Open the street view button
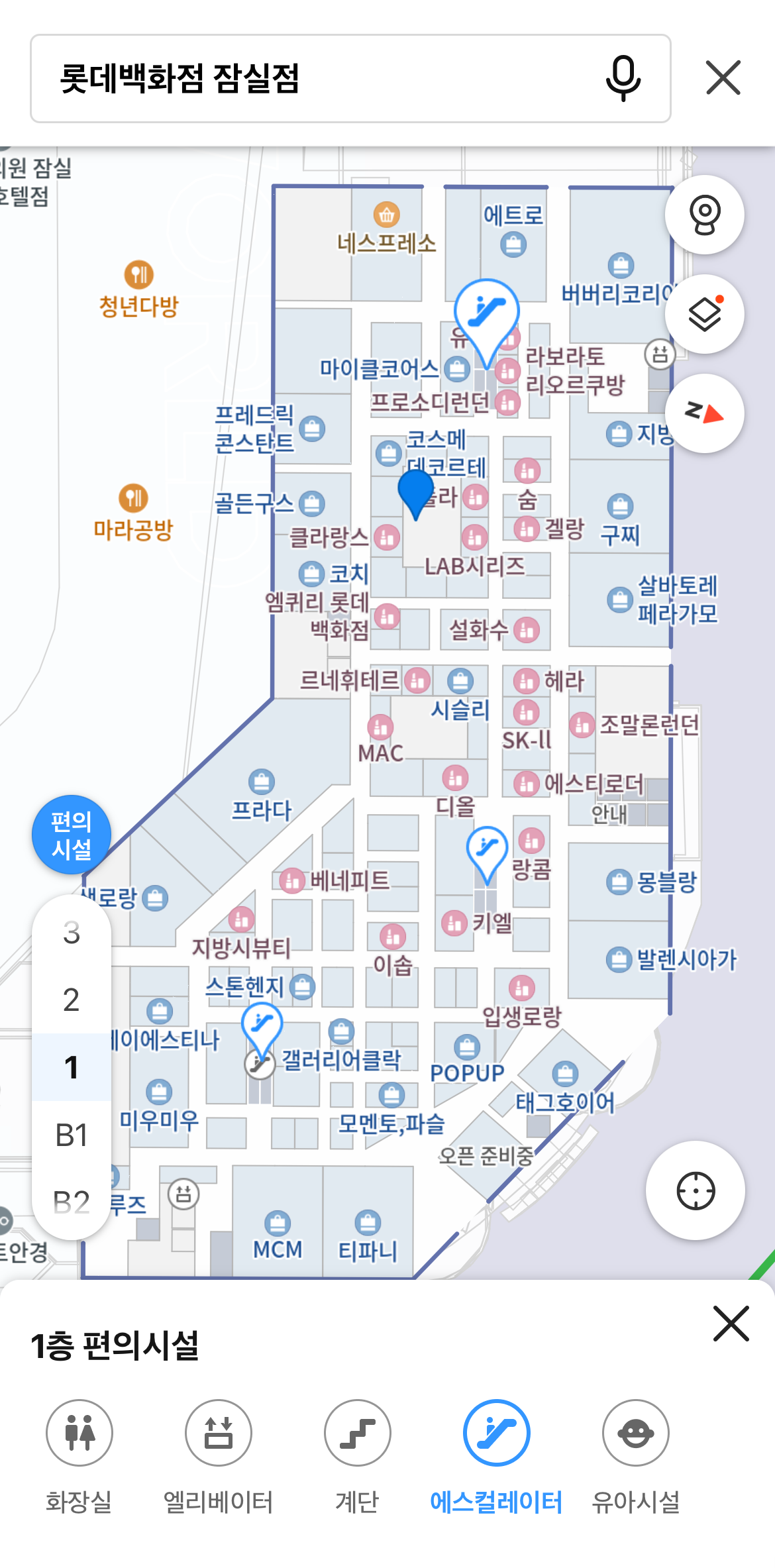Viewport: 775px width, 1568px height. click(x=704, y=215)
